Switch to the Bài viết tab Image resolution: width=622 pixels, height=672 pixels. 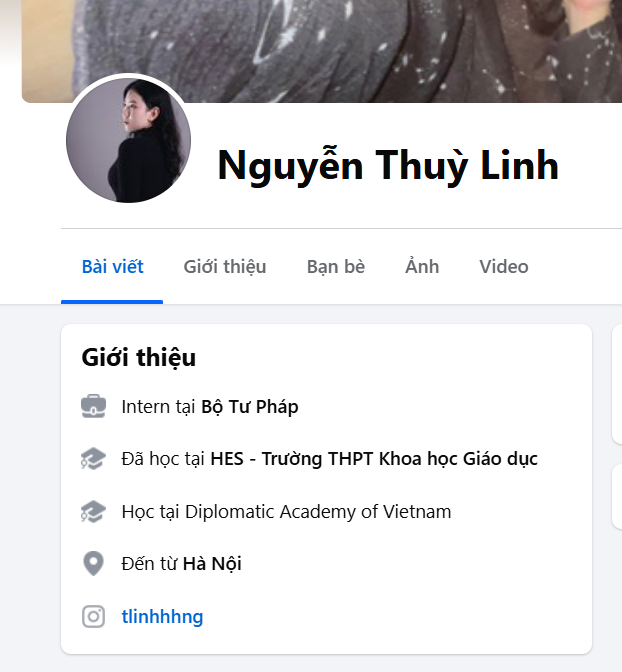[x=112, y=267]
